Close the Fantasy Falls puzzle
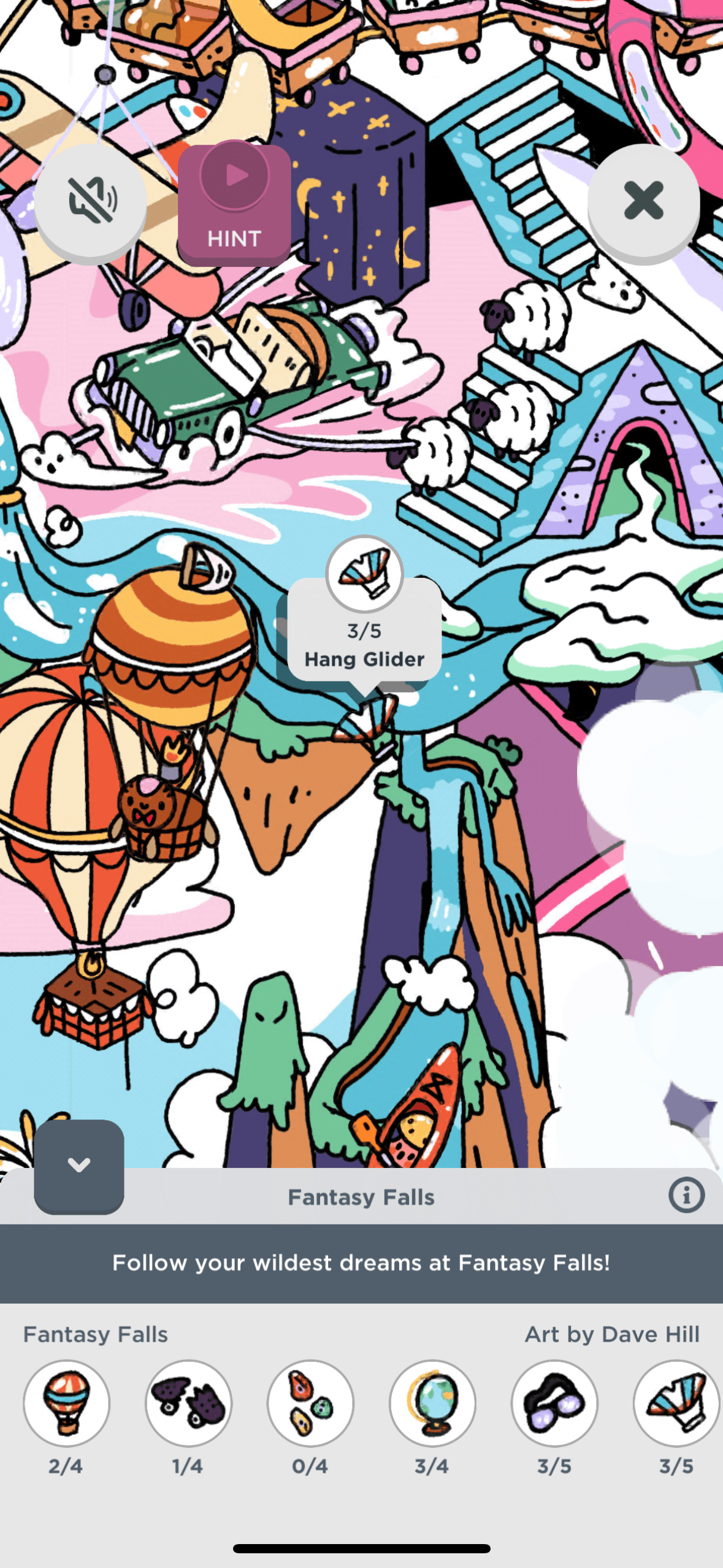 [643, 201]
